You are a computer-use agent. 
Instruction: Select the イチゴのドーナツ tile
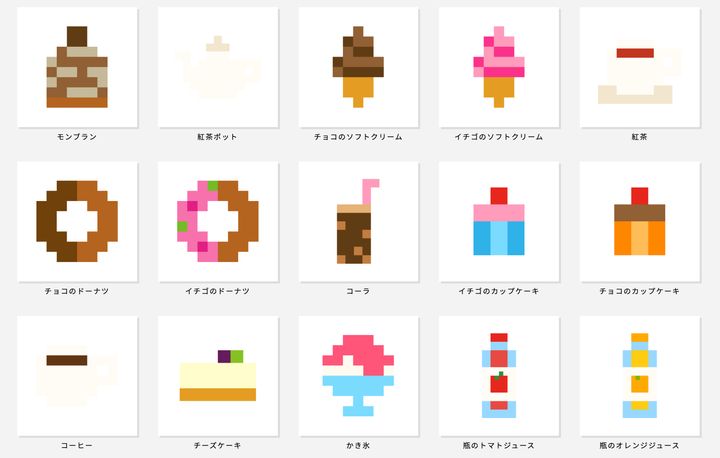click(218, 221)
